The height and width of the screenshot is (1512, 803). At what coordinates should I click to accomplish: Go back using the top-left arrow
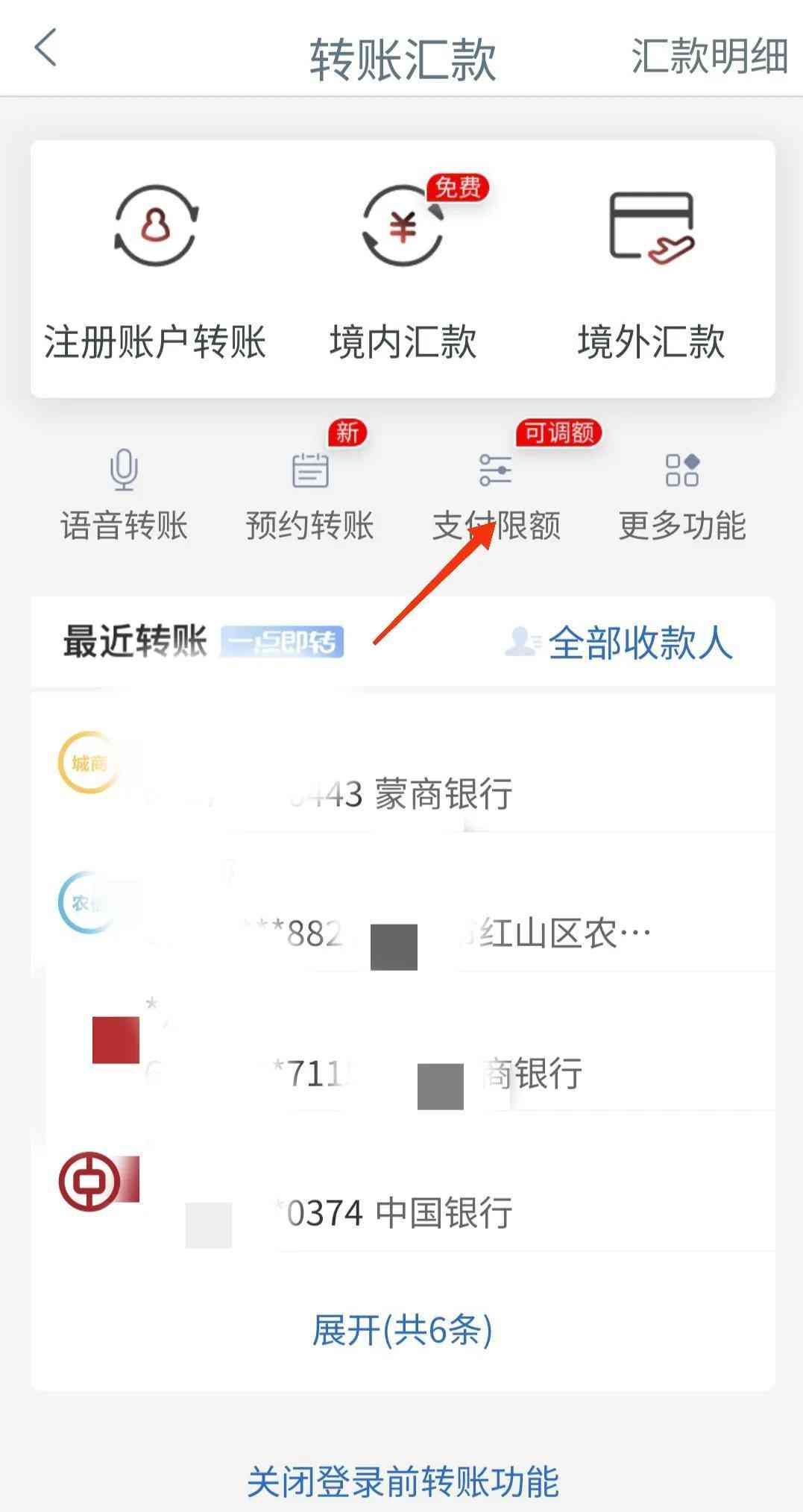click(46, 49)
